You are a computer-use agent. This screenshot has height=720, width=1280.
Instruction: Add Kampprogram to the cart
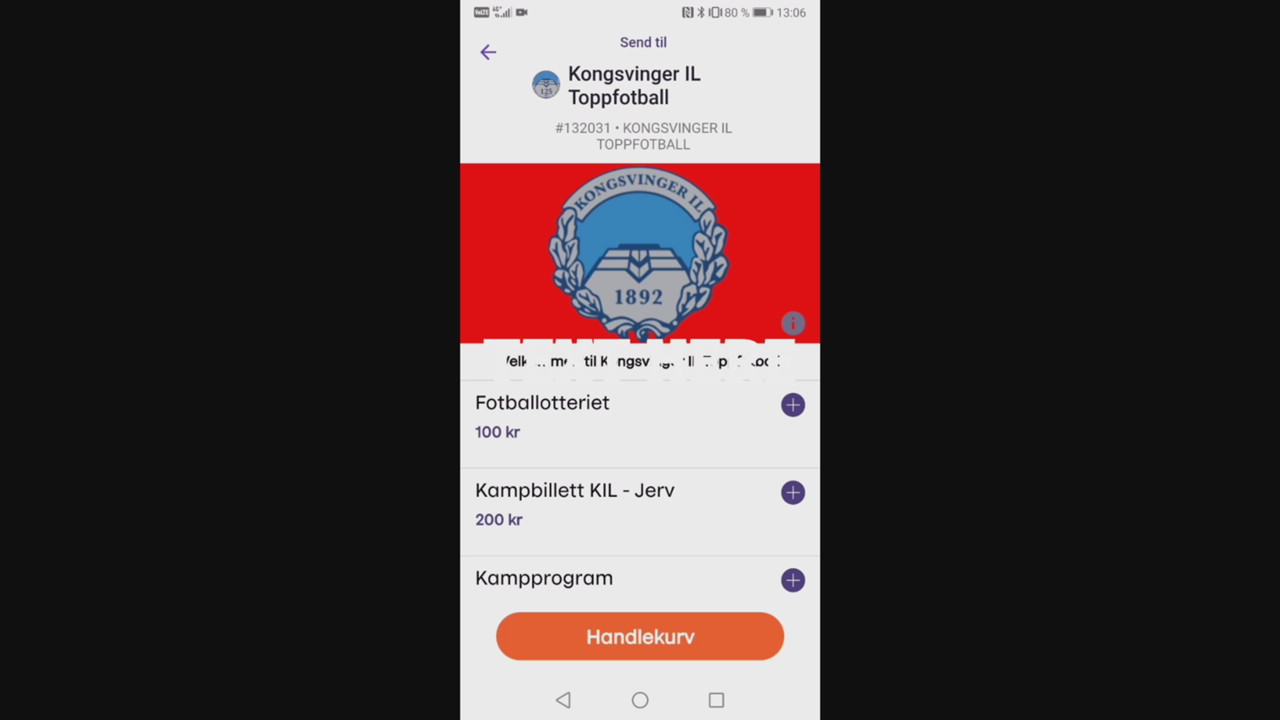point(793,580)
